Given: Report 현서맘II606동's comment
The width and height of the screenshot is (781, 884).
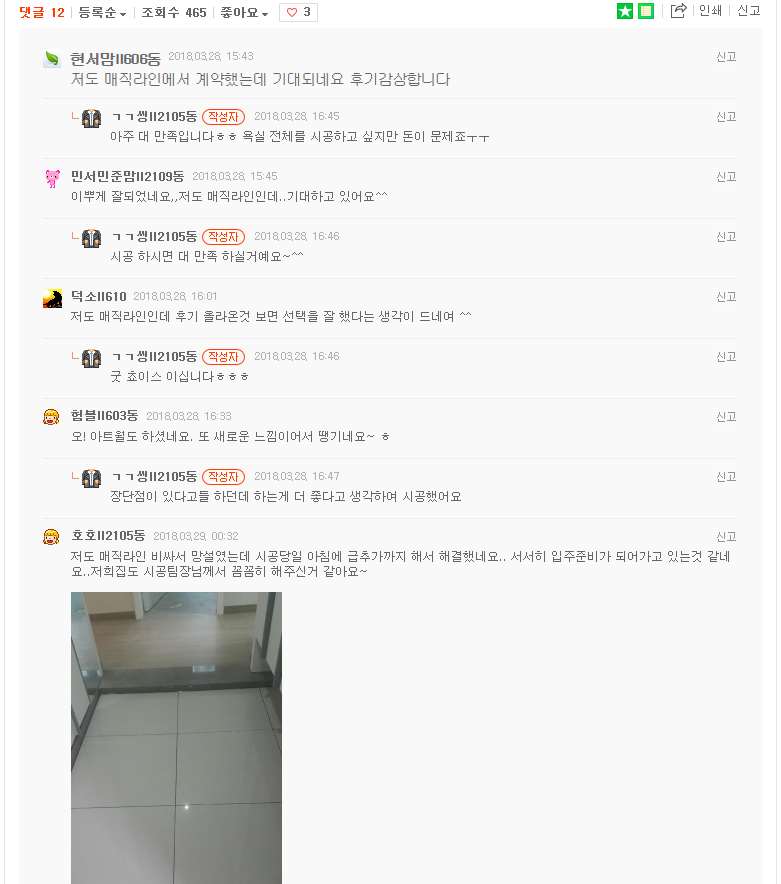Looking at the screenshot, I should click(726, 57).
